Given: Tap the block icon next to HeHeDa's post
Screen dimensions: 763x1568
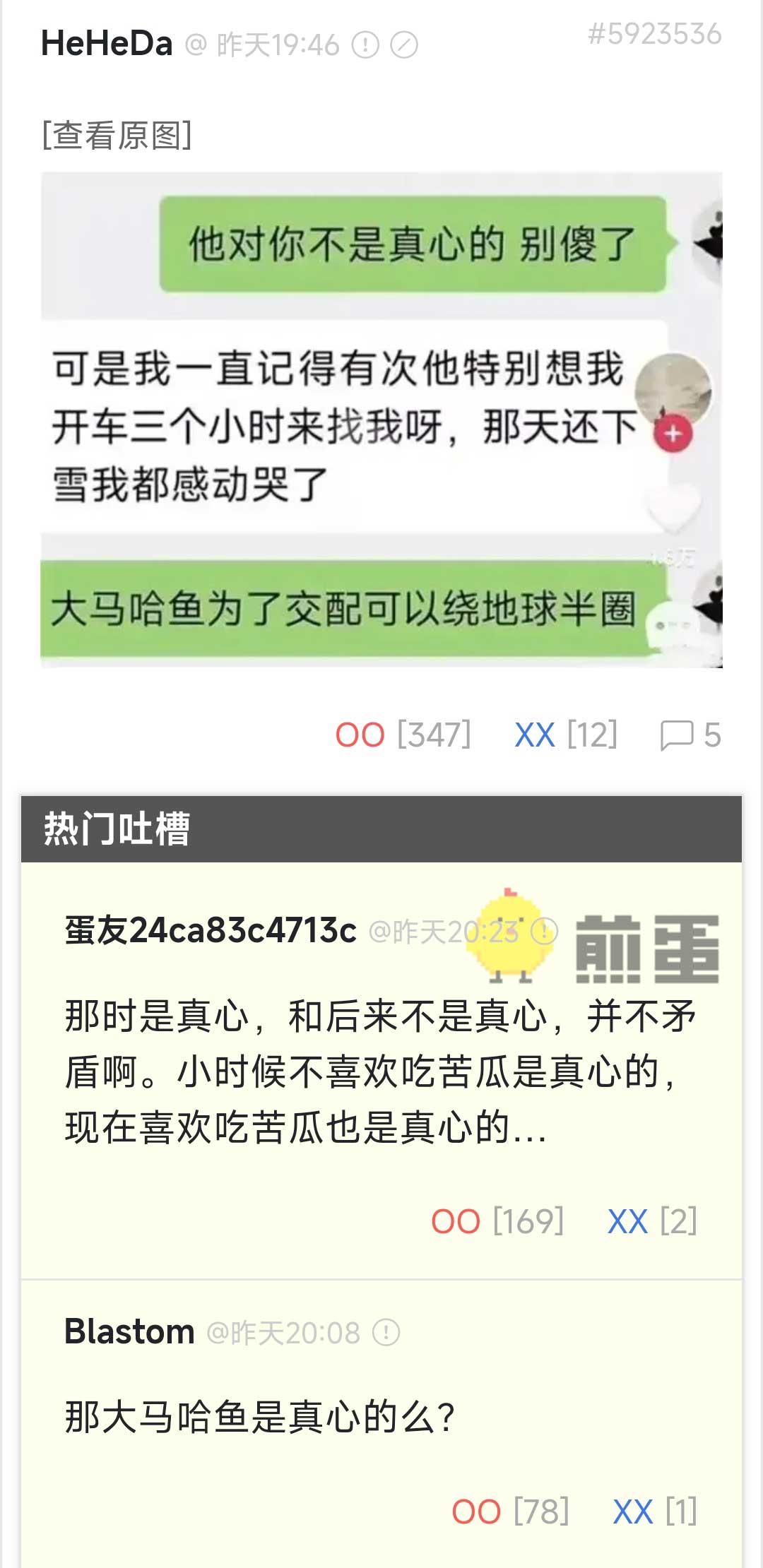Looking at the screenshot, I should tap(404, 45).
